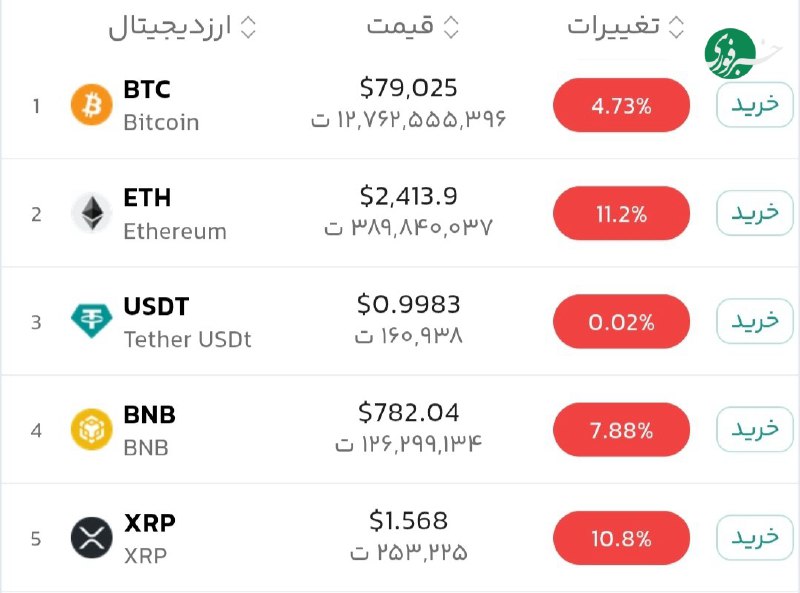Sort the list by قیمت column
Viewport: 800px width, 593px height.
pyautogui.click(x=411, y=27)
